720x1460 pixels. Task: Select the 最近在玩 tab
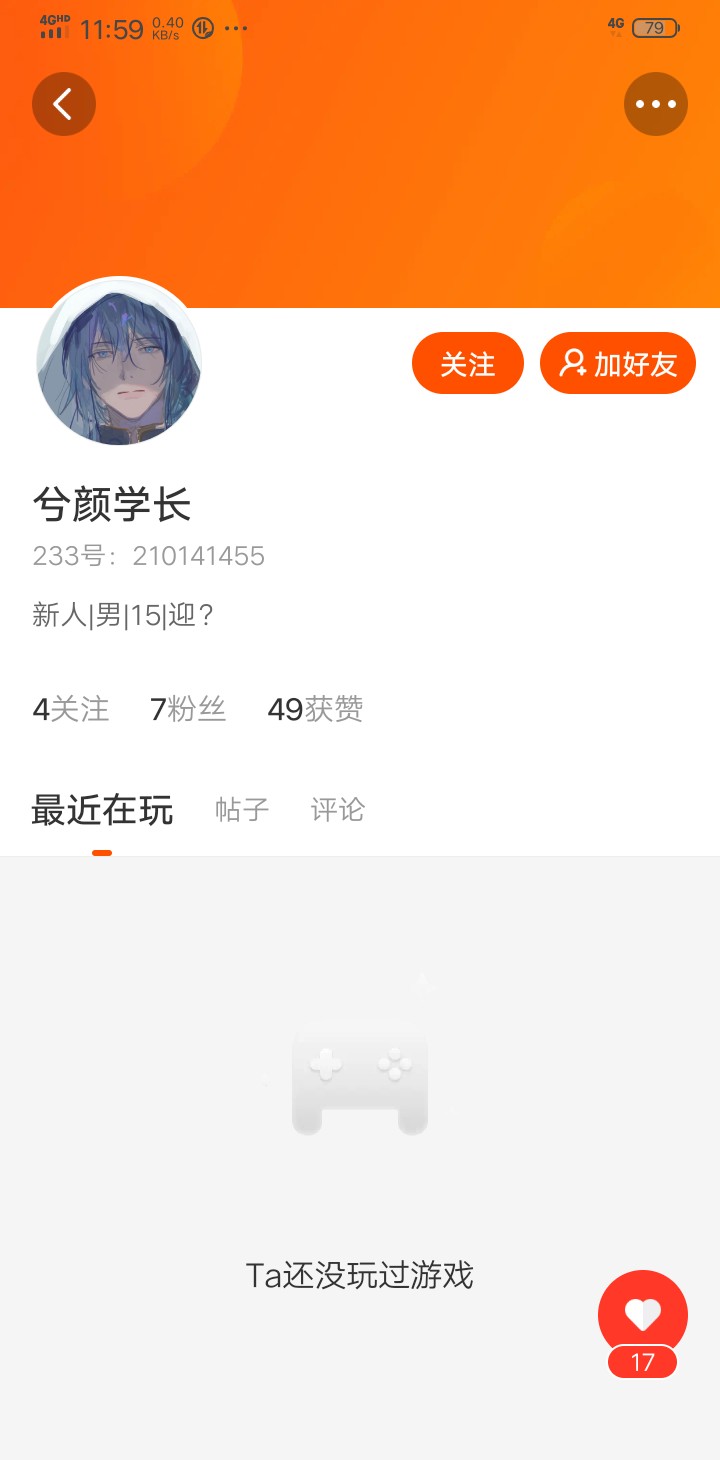coord(102,809)
